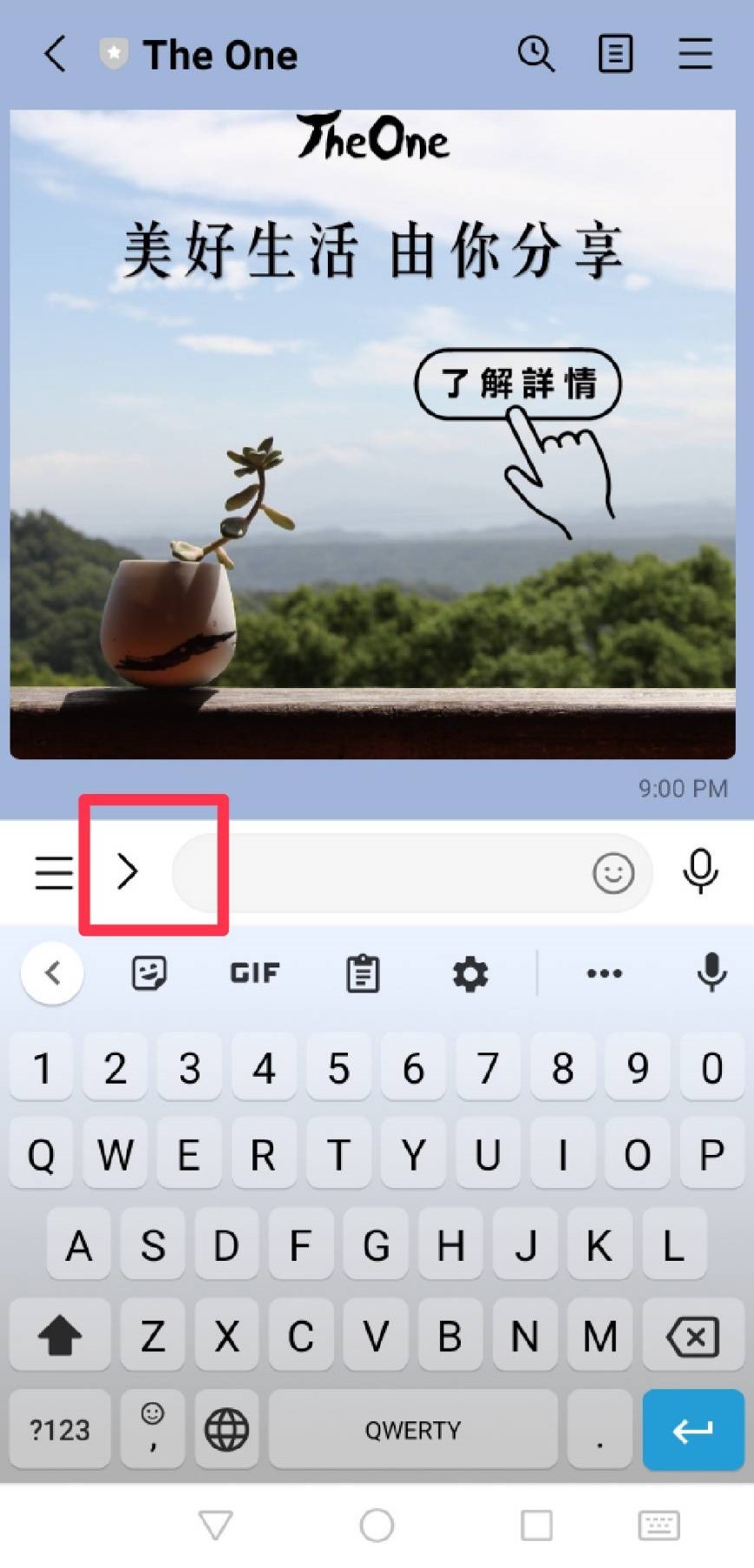Show more keyboard toolbar options
The image size is (754, 1568).
click(604, 973)
